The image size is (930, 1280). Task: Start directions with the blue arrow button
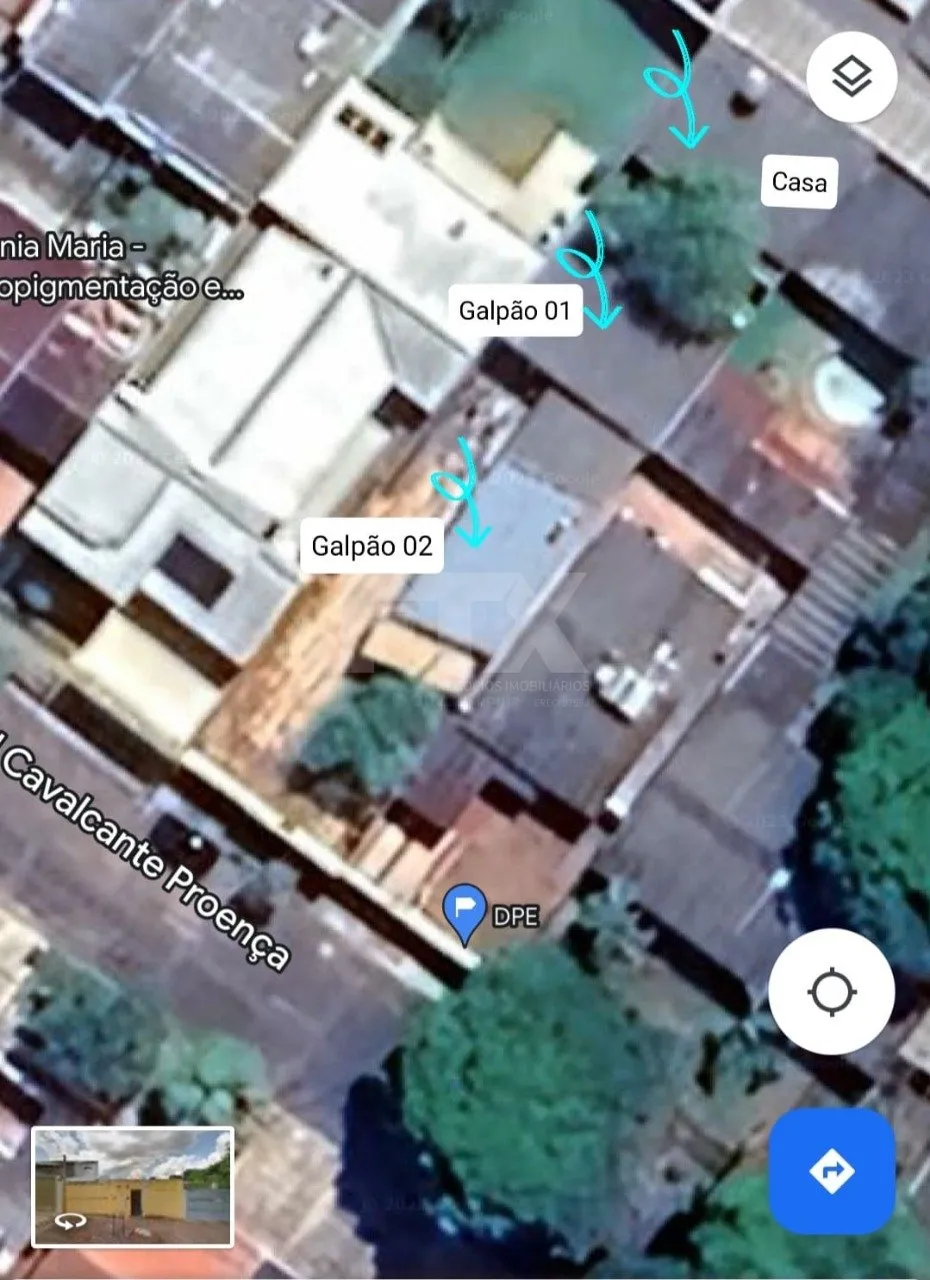[831, 1170]
